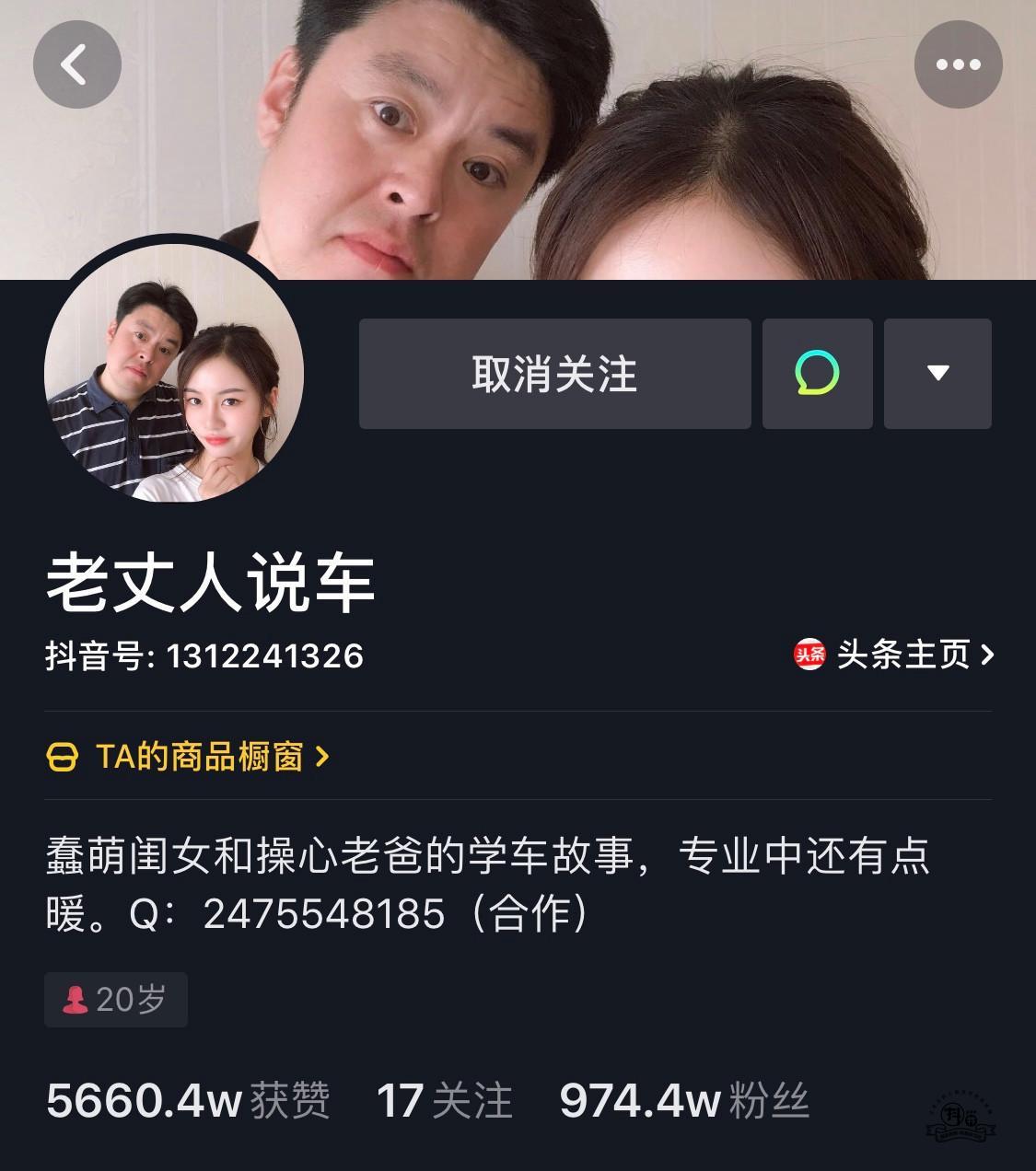This screenshot has height=1171, width=1036.
Task: Open the three-dot overflow menu
Action: point(958,64)
